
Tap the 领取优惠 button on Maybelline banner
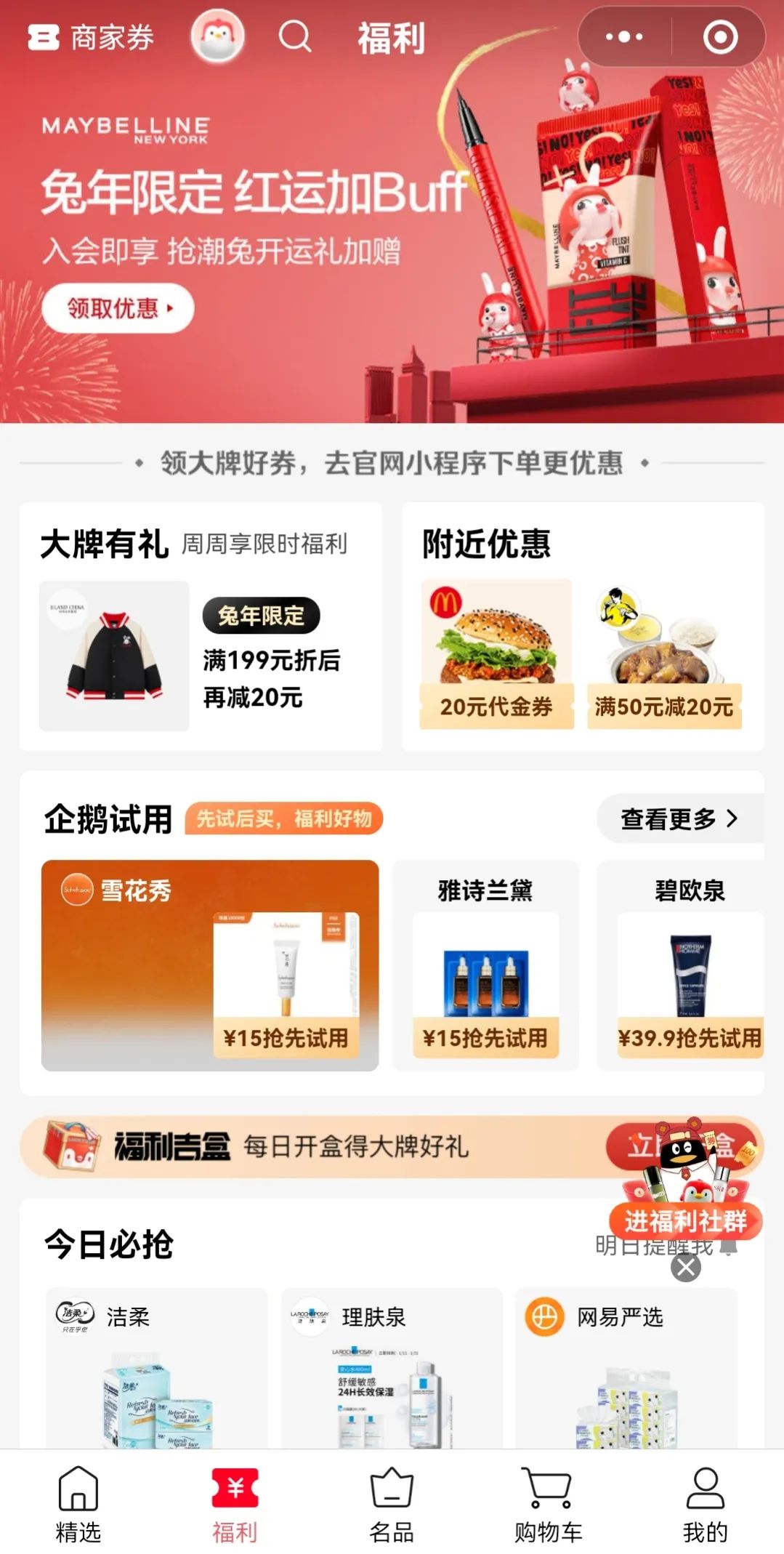click(118, 308)
